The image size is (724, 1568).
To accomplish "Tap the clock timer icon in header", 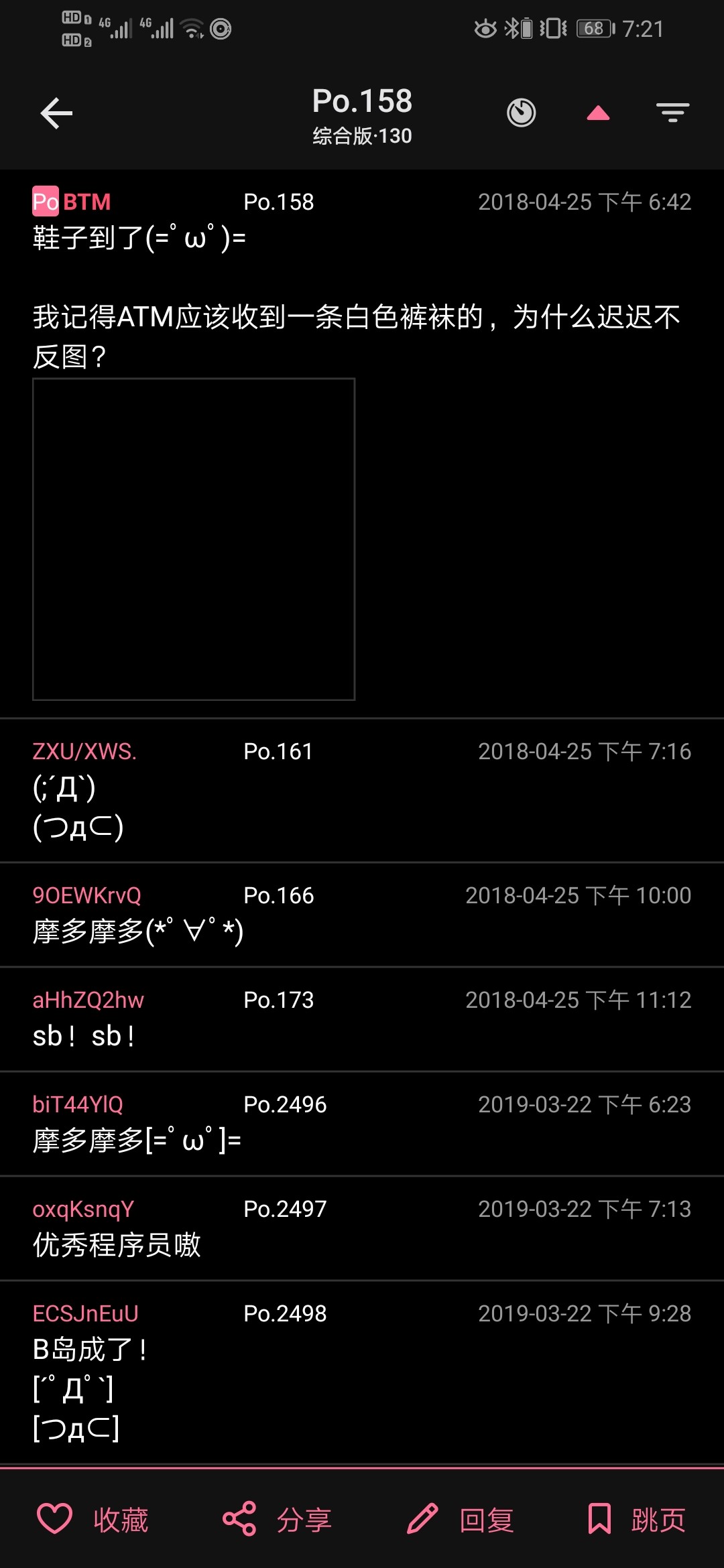I will click(x=521, y=113).
